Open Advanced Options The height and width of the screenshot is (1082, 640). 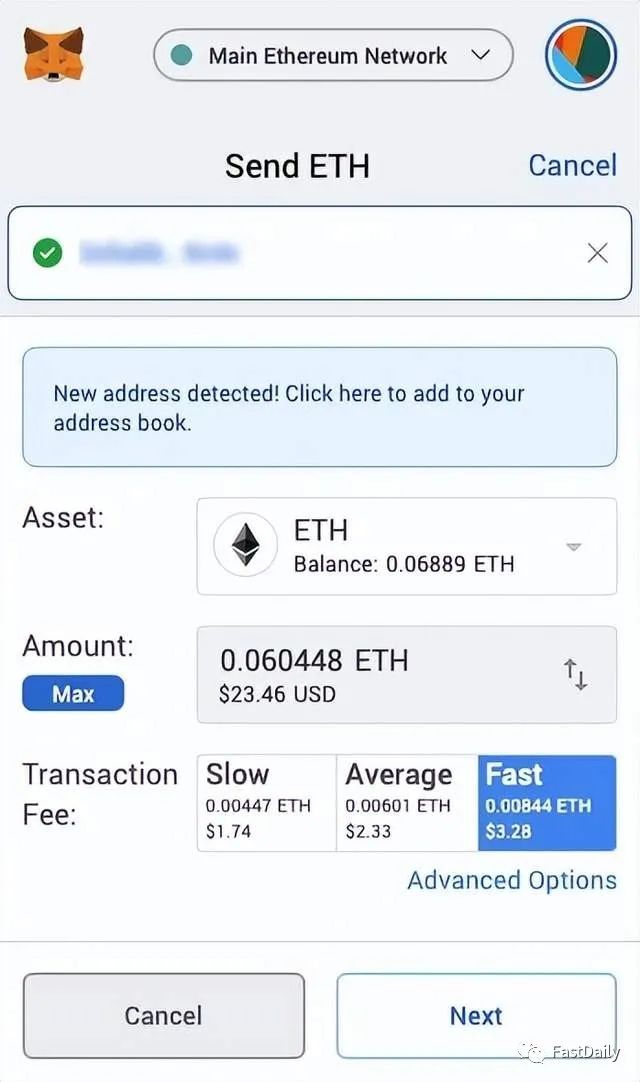click(x=512, y=881)
